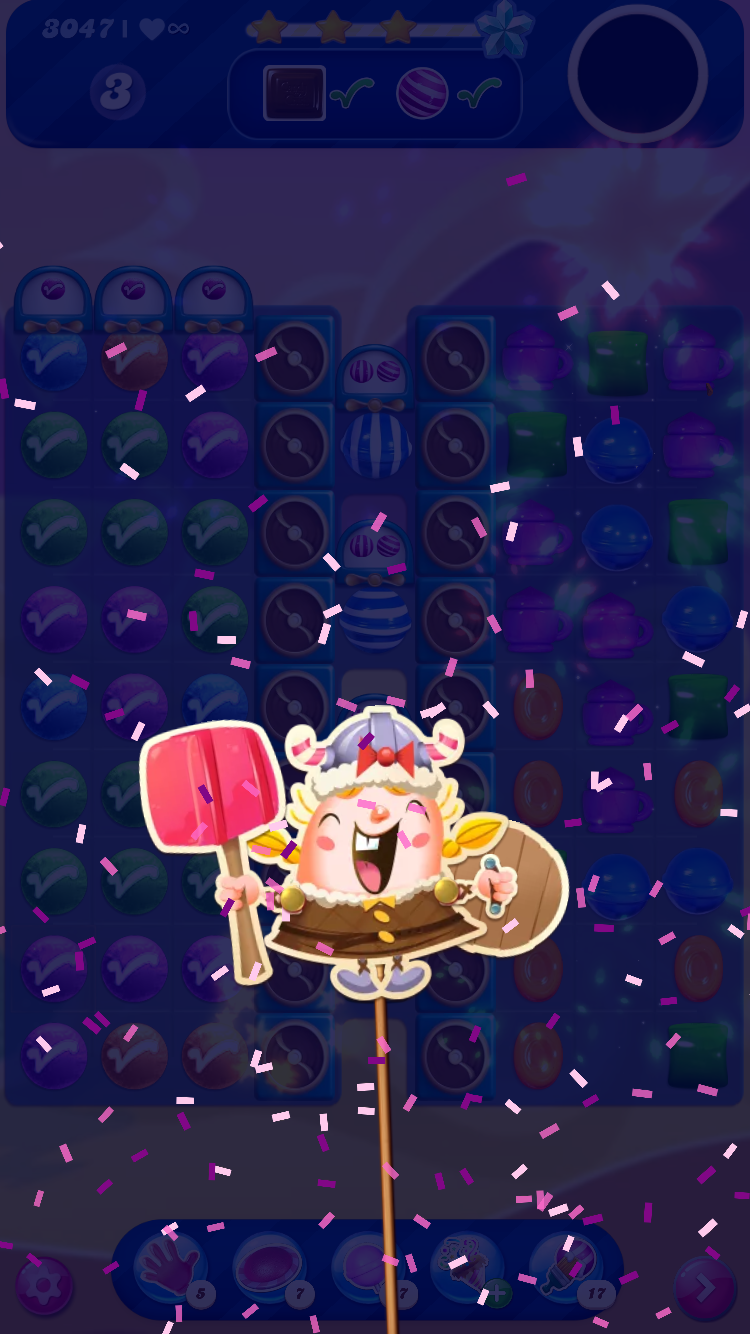Add more party popper boosters
750x1334 pixels.
(497, 1293)
